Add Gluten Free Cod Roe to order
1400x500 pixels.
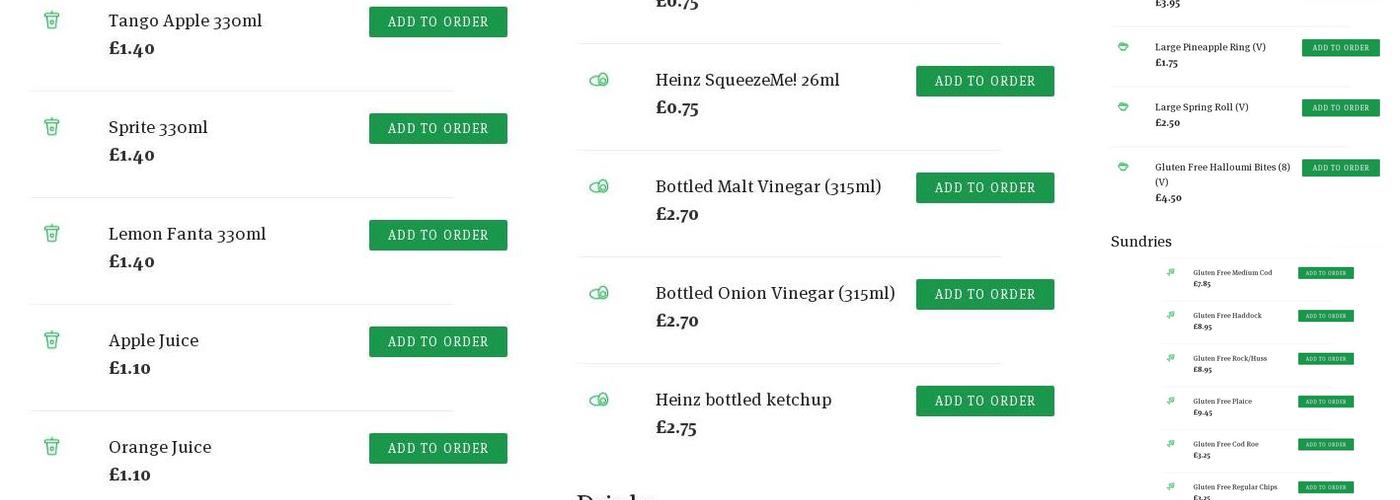(x=1325, y=444)
